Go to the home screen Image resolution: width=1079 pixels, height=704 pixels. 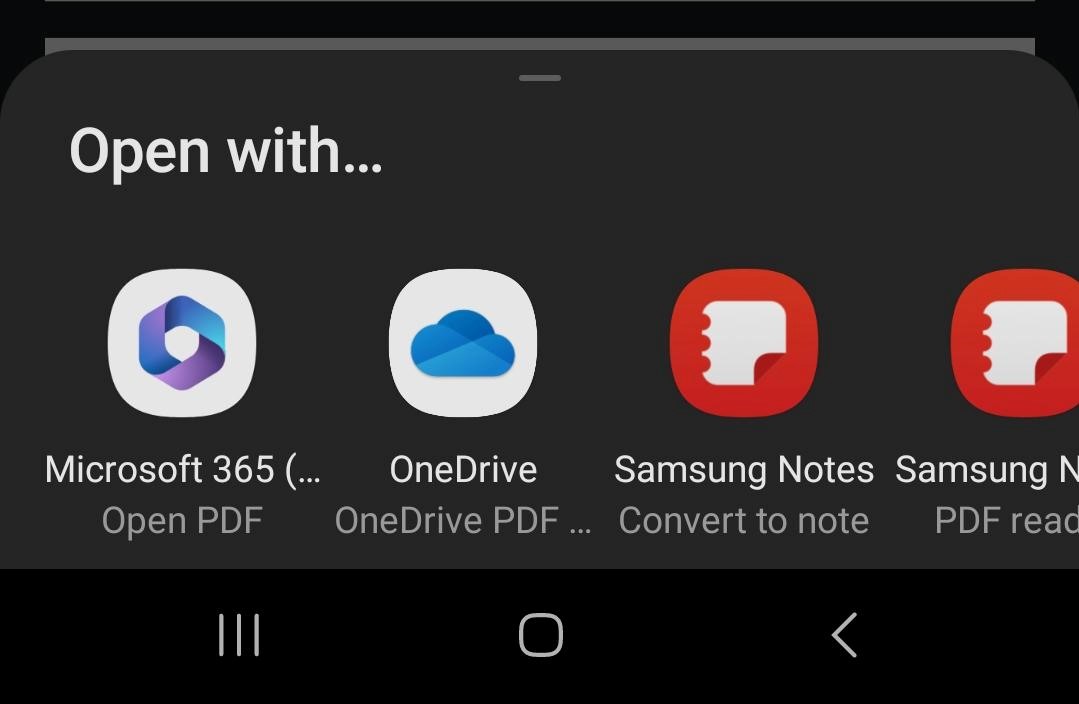[540, 635]
